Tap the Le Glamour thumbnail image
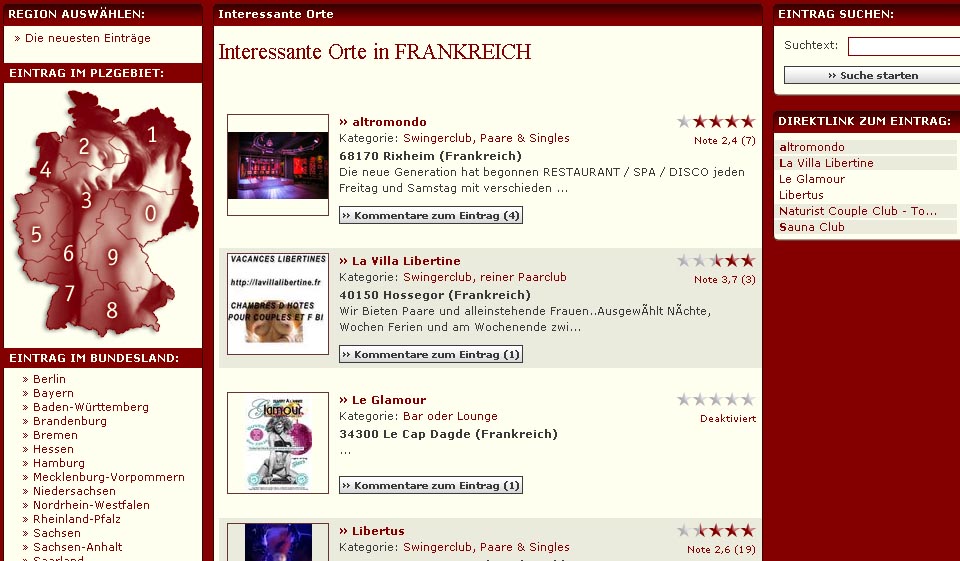The height and width of the screenshot is (561, 960). (278, 443)
